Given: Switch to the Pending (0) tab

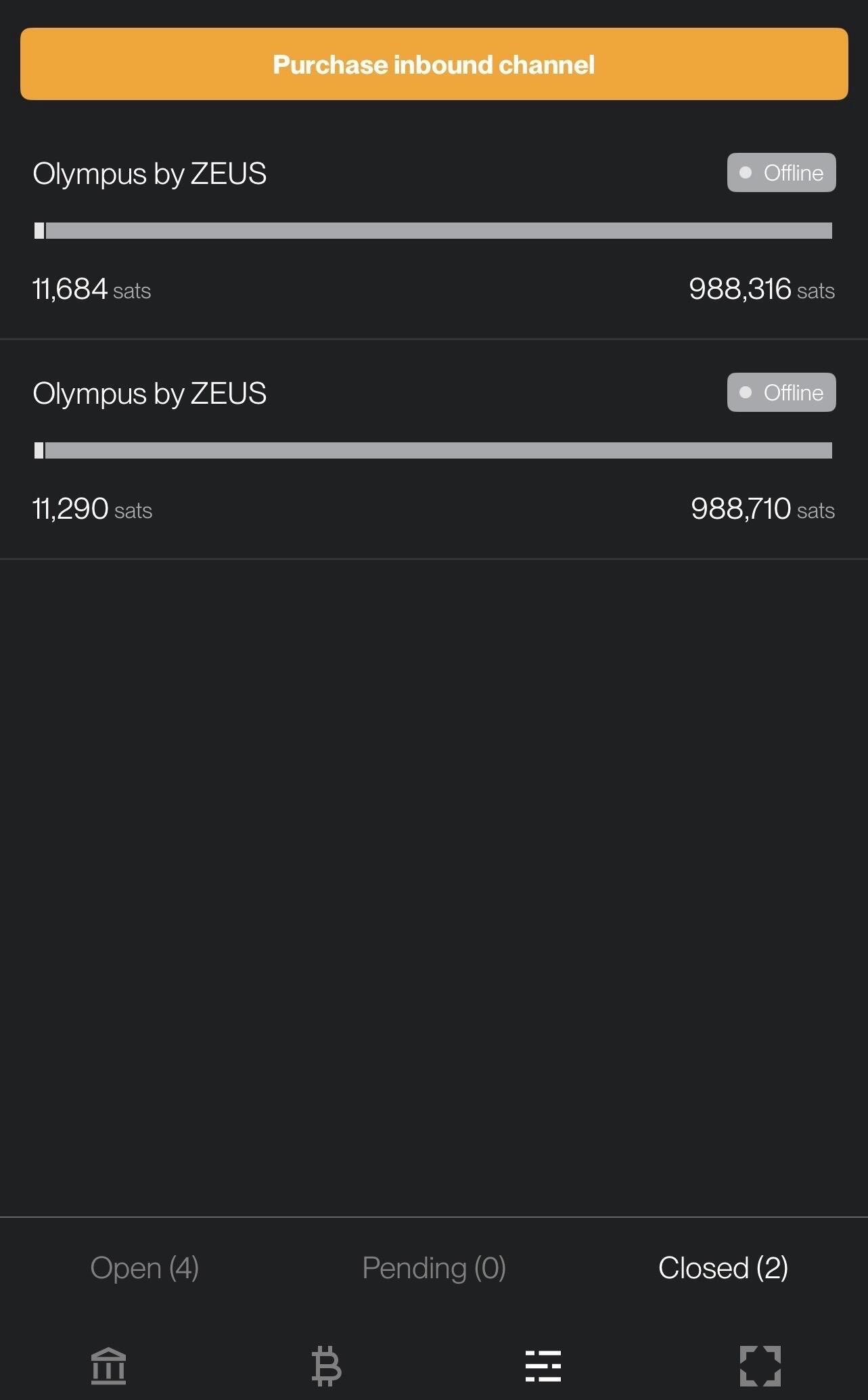Looking at the screenshot, I should click(x=434, y=1268).
